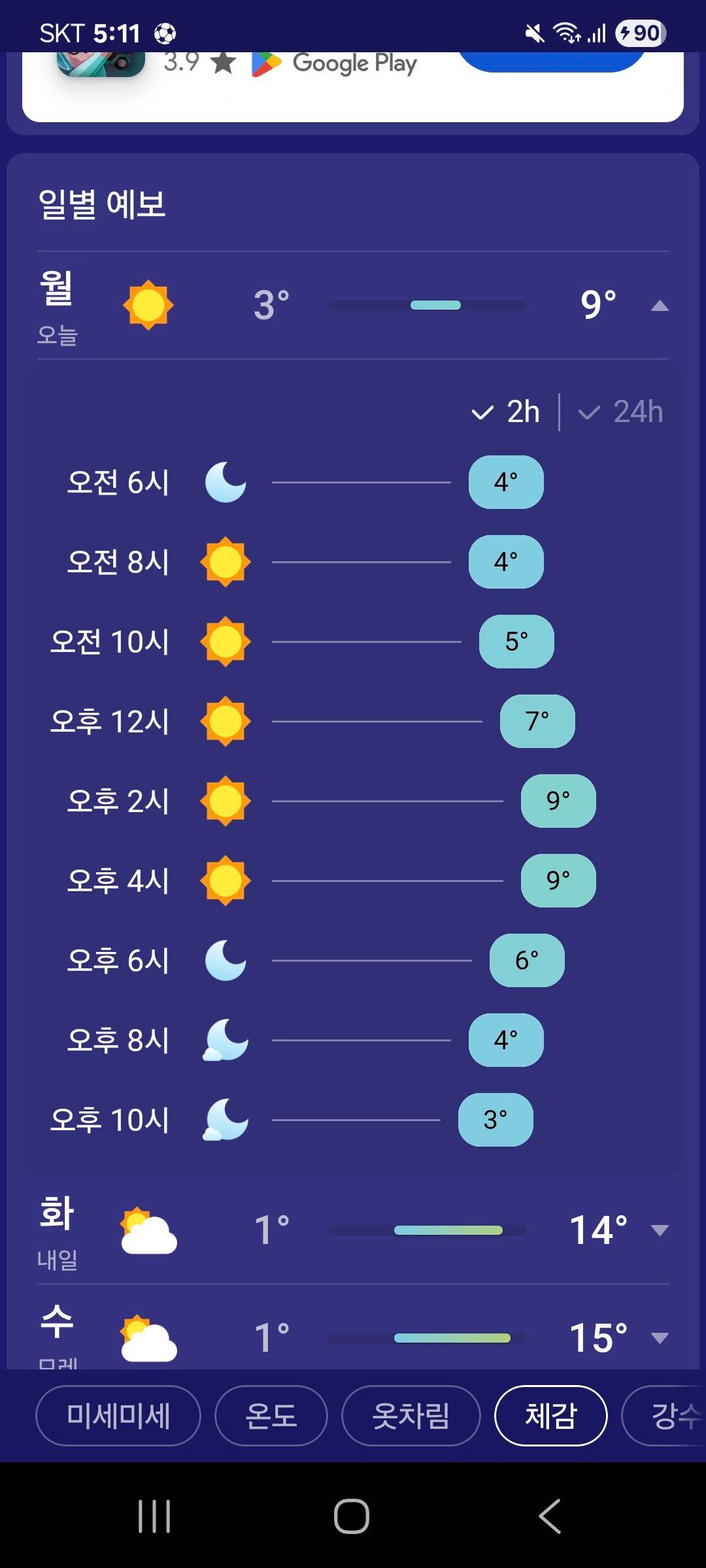Switch to the 24h interval view

coord(621,412)
